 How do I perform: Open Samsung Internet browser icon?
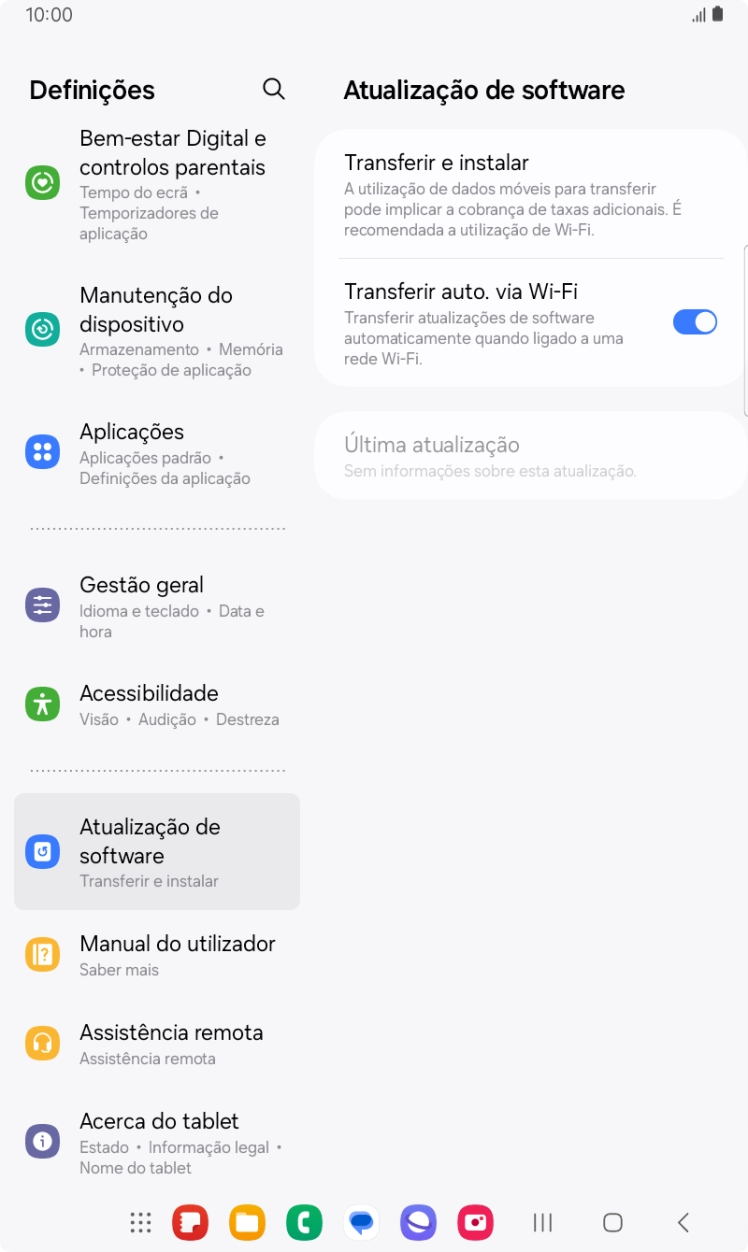click(418, 1222)
